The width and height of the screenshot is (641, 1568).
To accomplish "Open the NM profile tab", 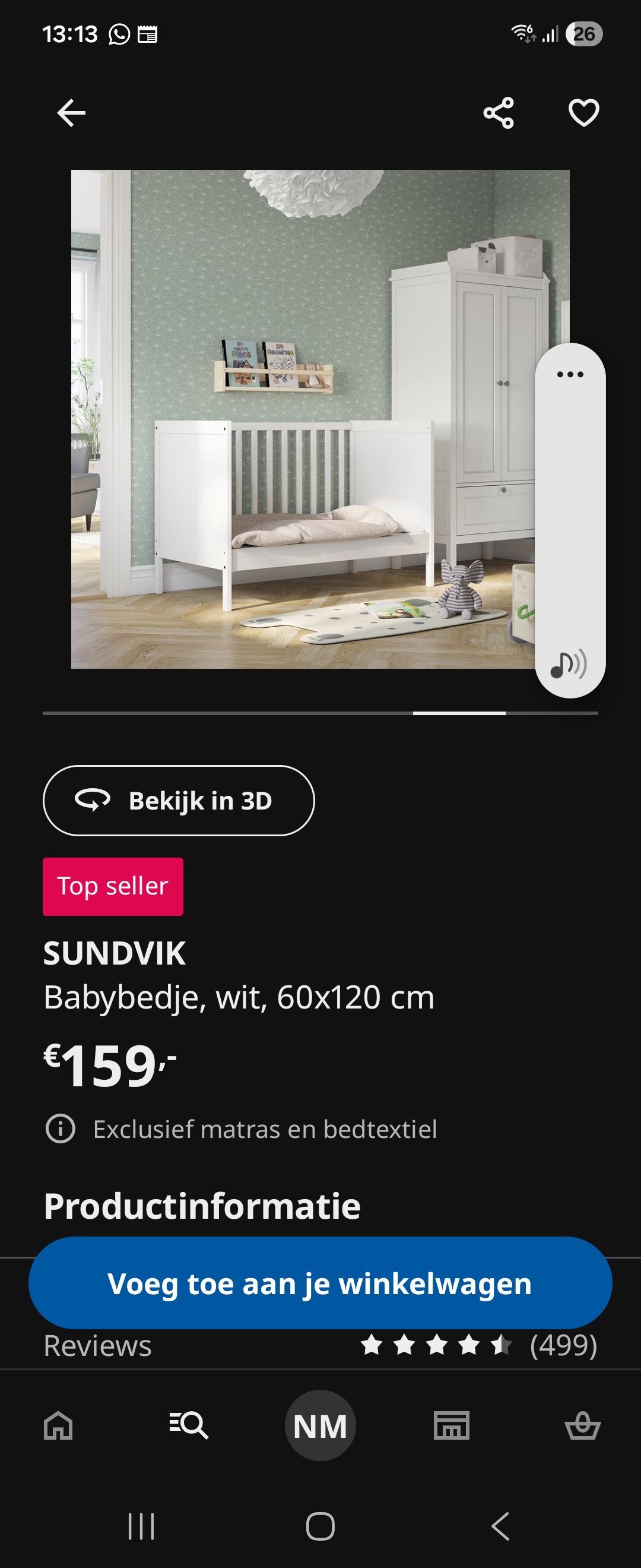I will click(320, 1425).
